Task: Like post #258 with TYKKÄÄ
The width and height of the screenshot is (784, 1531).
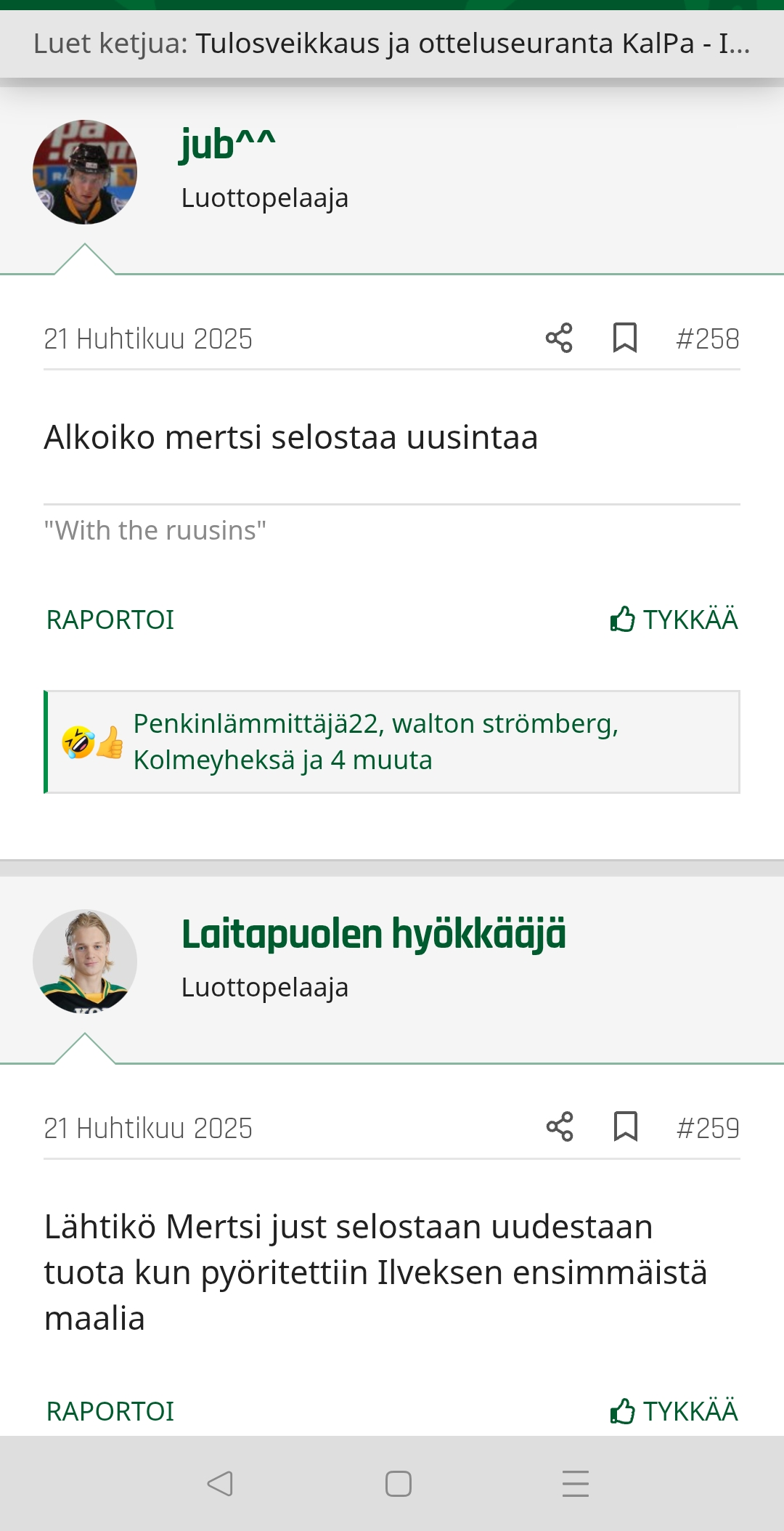Action: pyautogui.click(x=690, y=620)
